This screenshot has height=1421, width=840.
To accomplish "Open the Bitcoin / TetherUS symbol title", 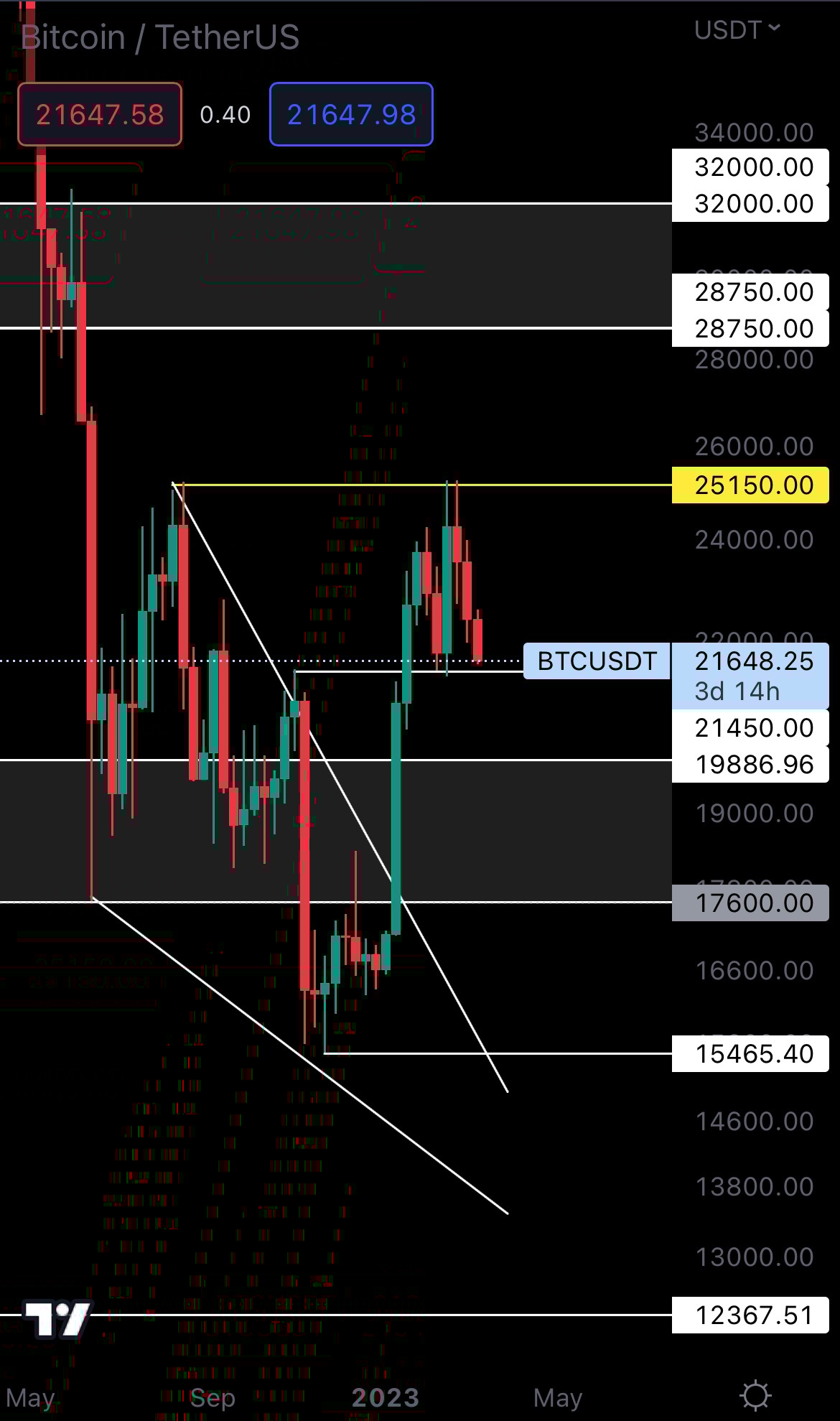I will 160,37.
